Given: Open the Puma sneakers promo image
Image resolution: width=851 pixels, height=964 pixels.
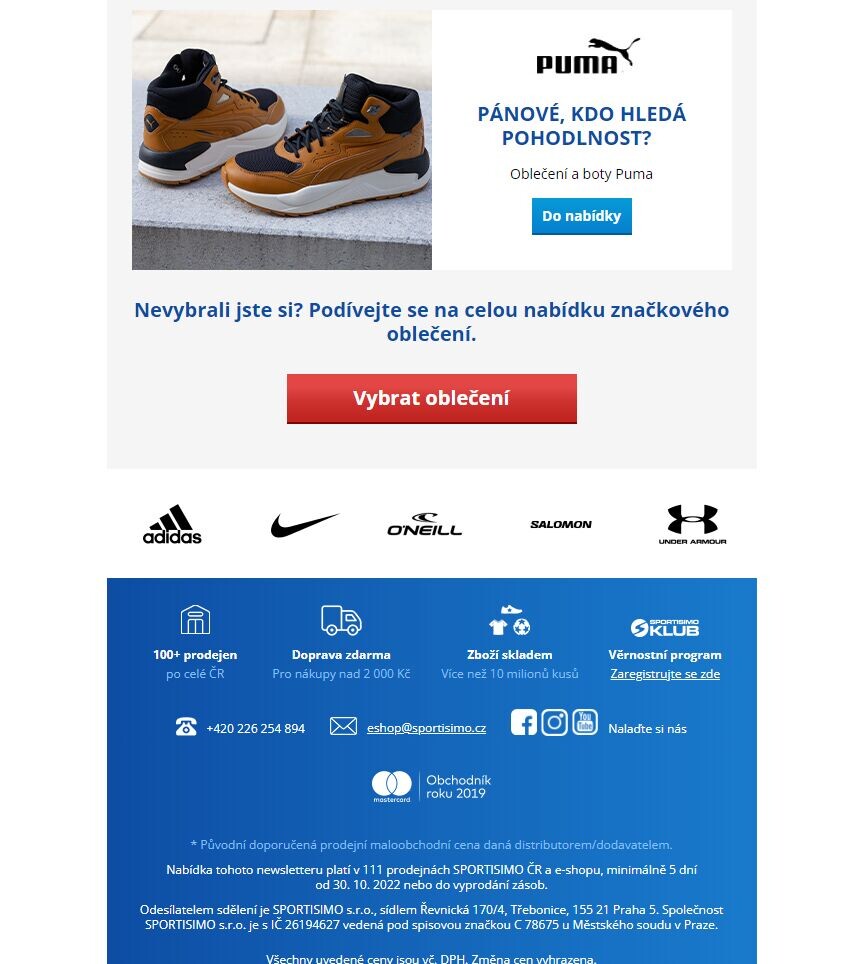Looking at the screenshot, I should [x=282, y=140].
